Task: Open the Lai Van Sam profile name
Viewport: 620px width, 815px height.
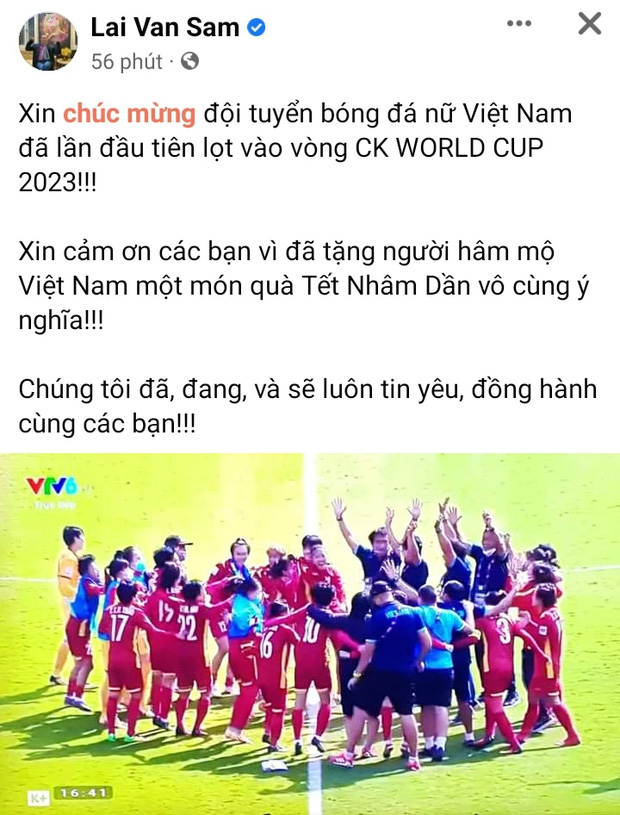Action: coord(165,27)
